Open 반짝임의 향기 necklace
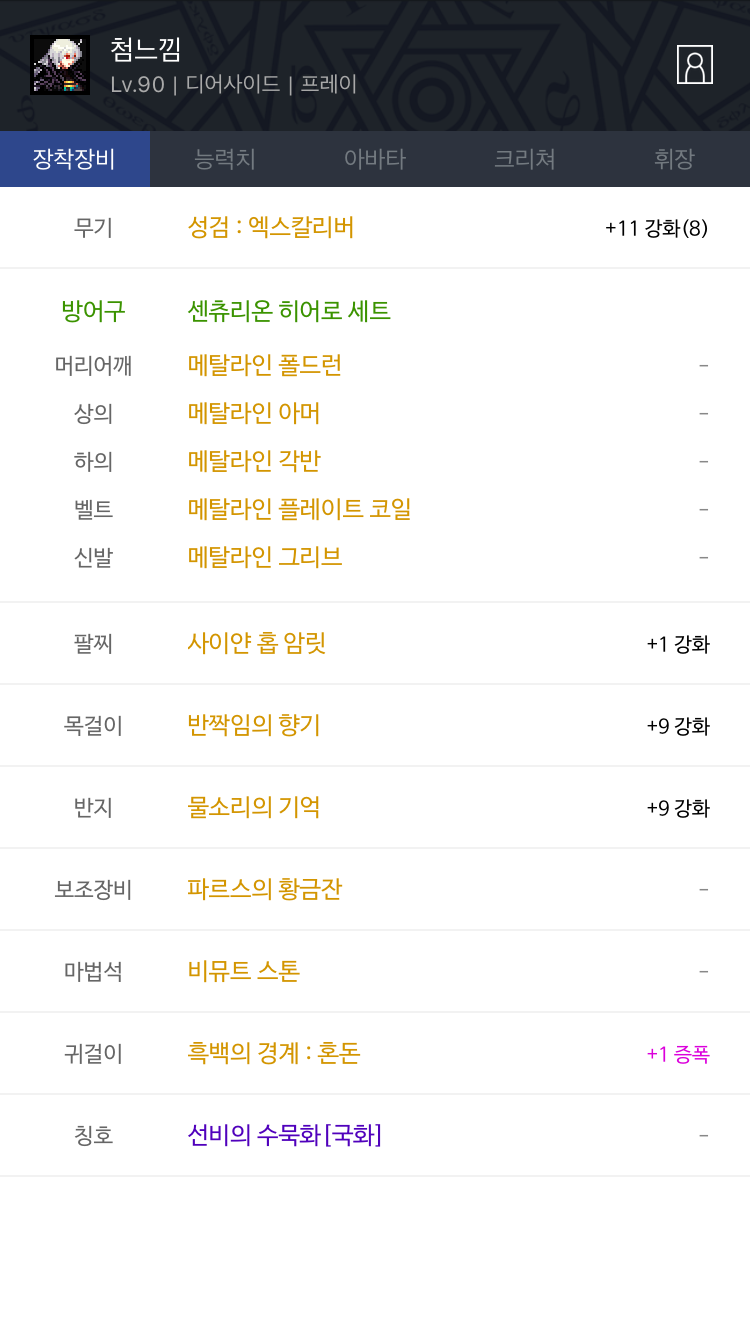Screen dimensions: 750x1334 click(254, 725)
